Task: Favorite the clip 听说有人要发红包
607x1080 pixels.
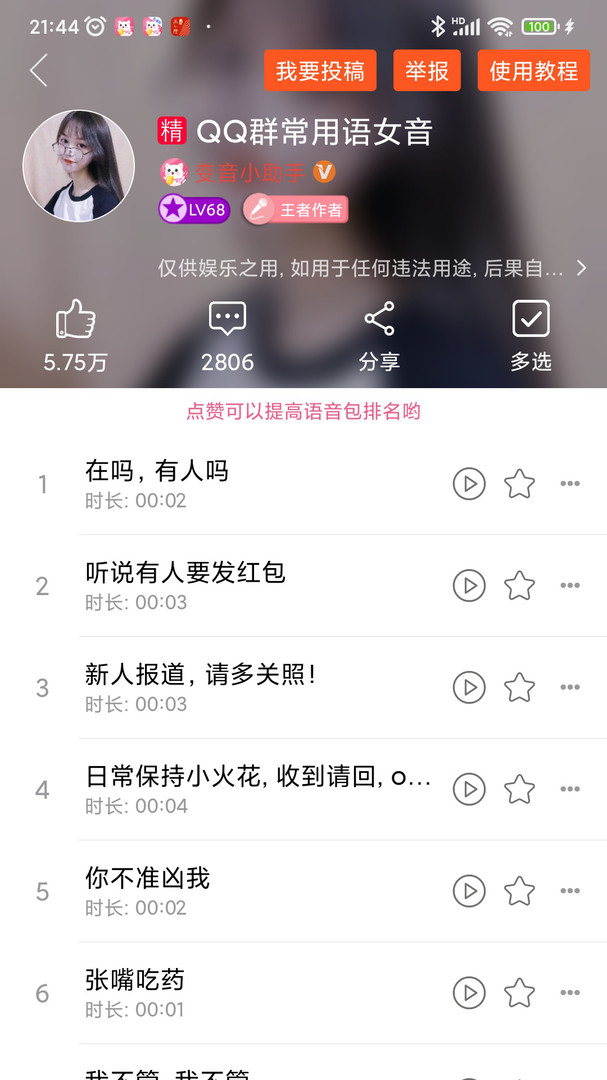Action: [519, 586]
